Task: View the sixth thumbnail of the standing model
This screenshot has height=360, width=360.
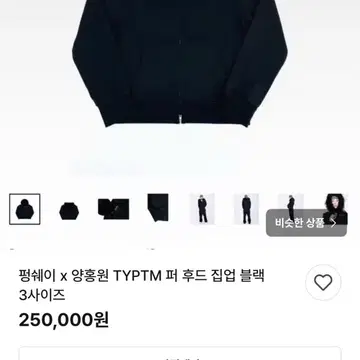Action: [x=246, y=209]
